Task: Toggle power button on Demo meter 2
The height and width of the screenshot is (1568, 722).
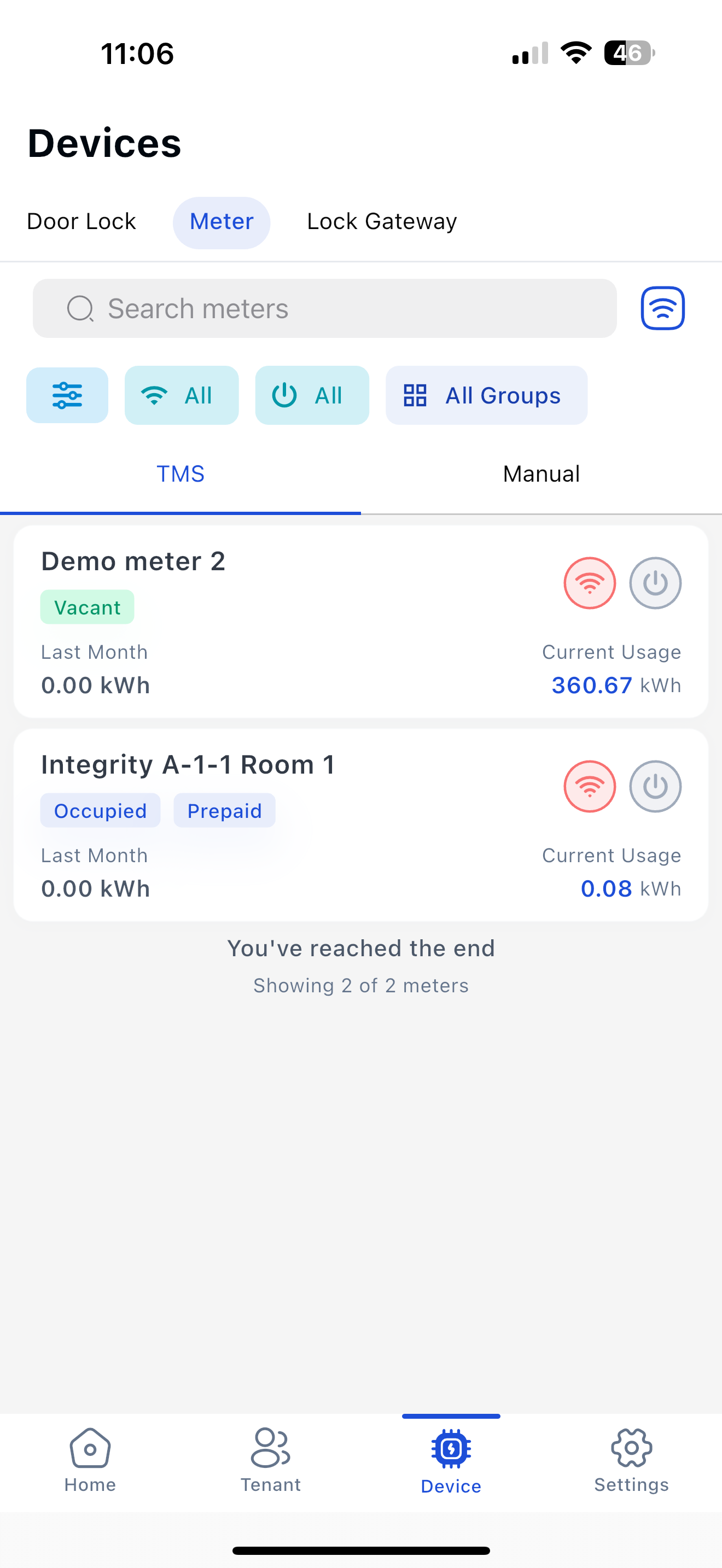Action: 655,583
